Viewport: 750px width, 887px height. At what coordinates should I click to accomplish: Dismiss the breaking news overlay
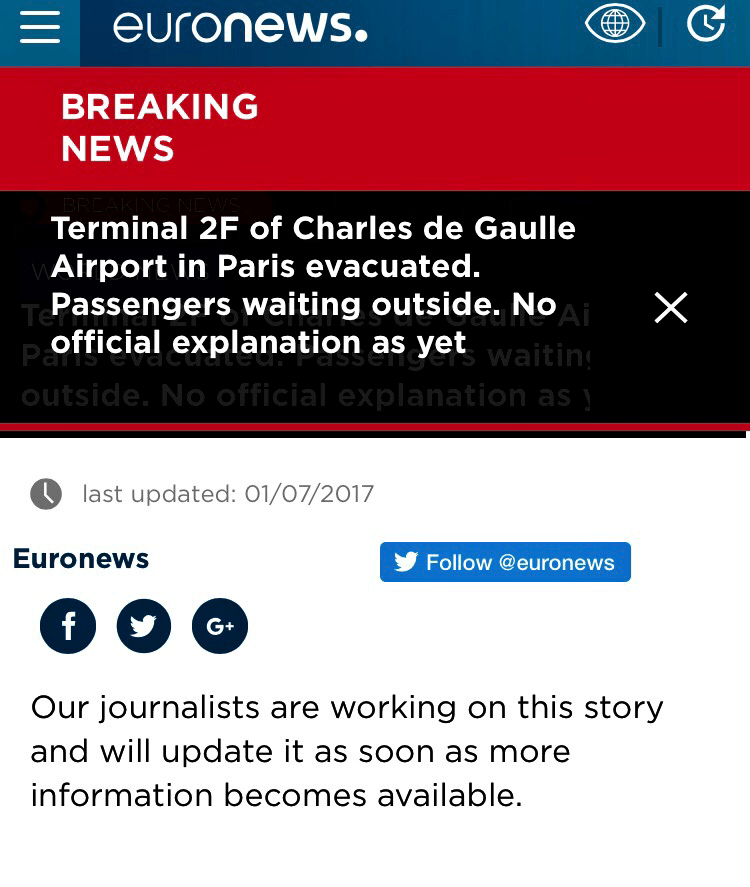click(671, 308)
